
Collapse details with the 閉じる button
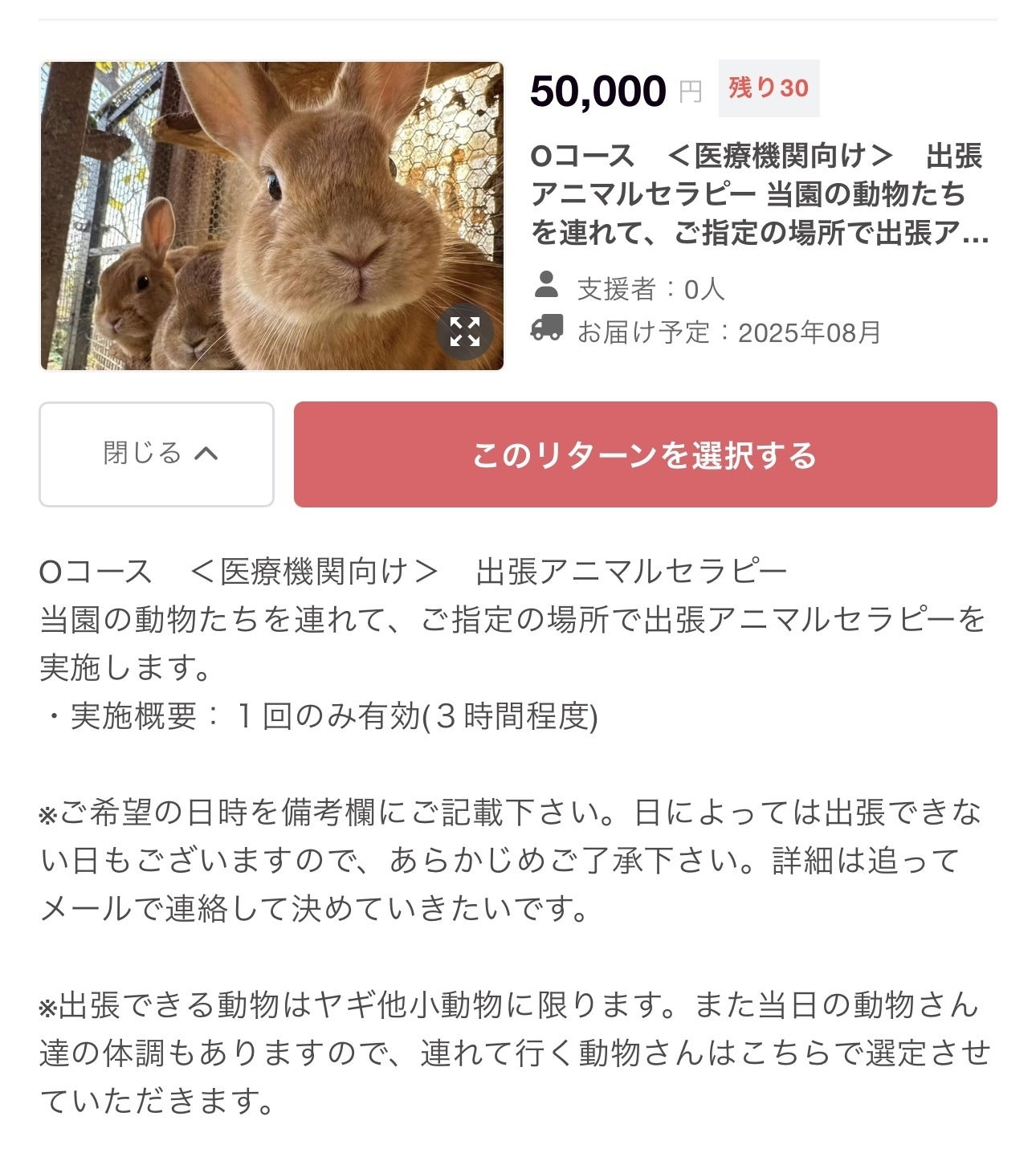157,454
